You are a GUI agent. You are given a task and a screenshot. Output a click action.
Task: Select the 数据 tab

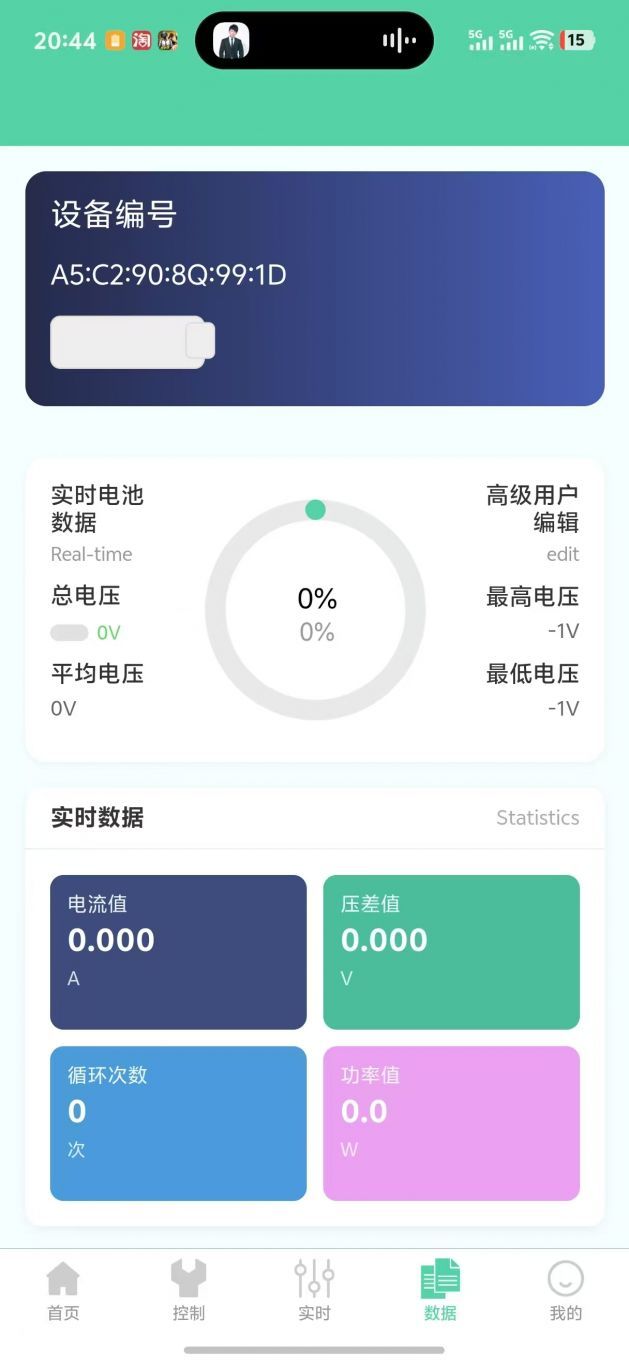point(440,1291)
